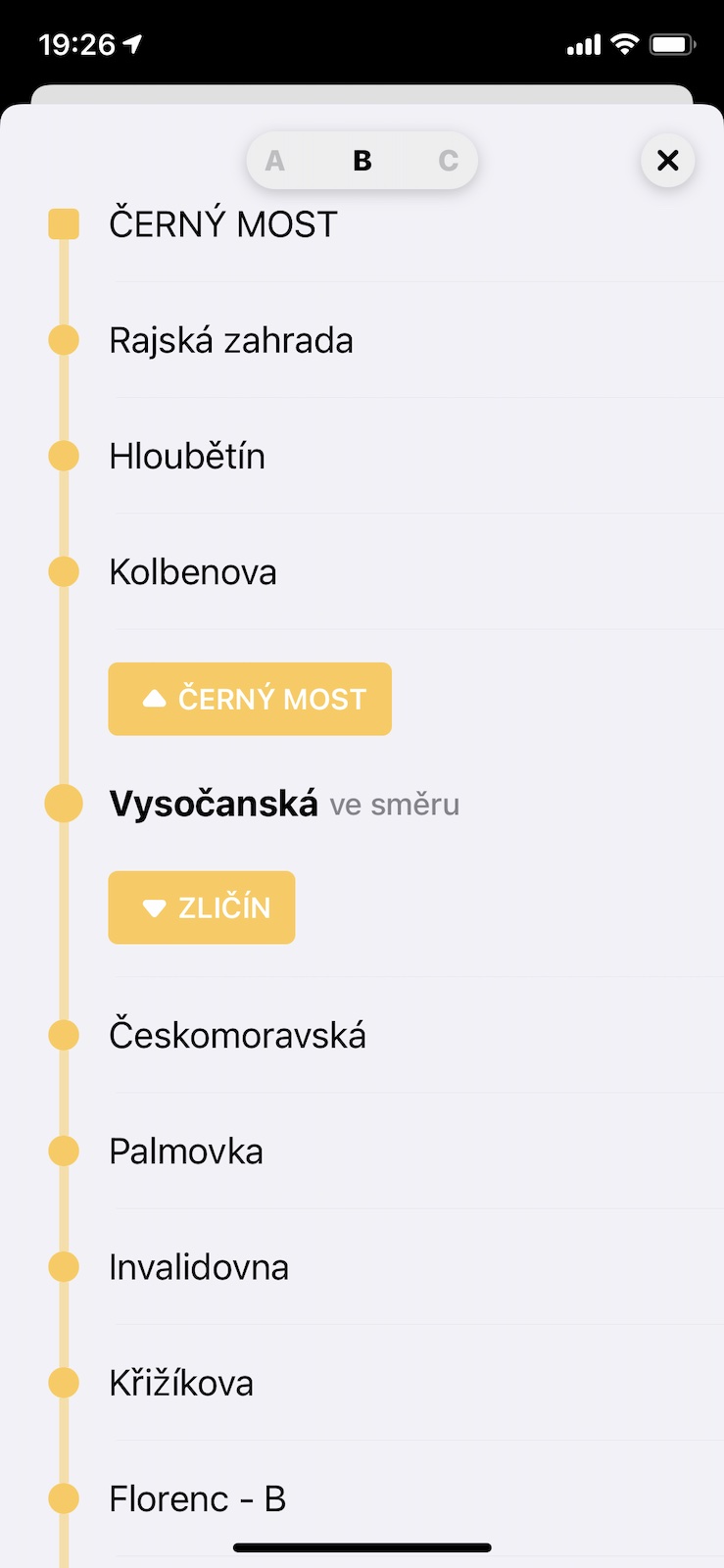The width and height of the screenshot is (724, 1568).
Task: Switch to metro line A
Action: tap(275, 161)
